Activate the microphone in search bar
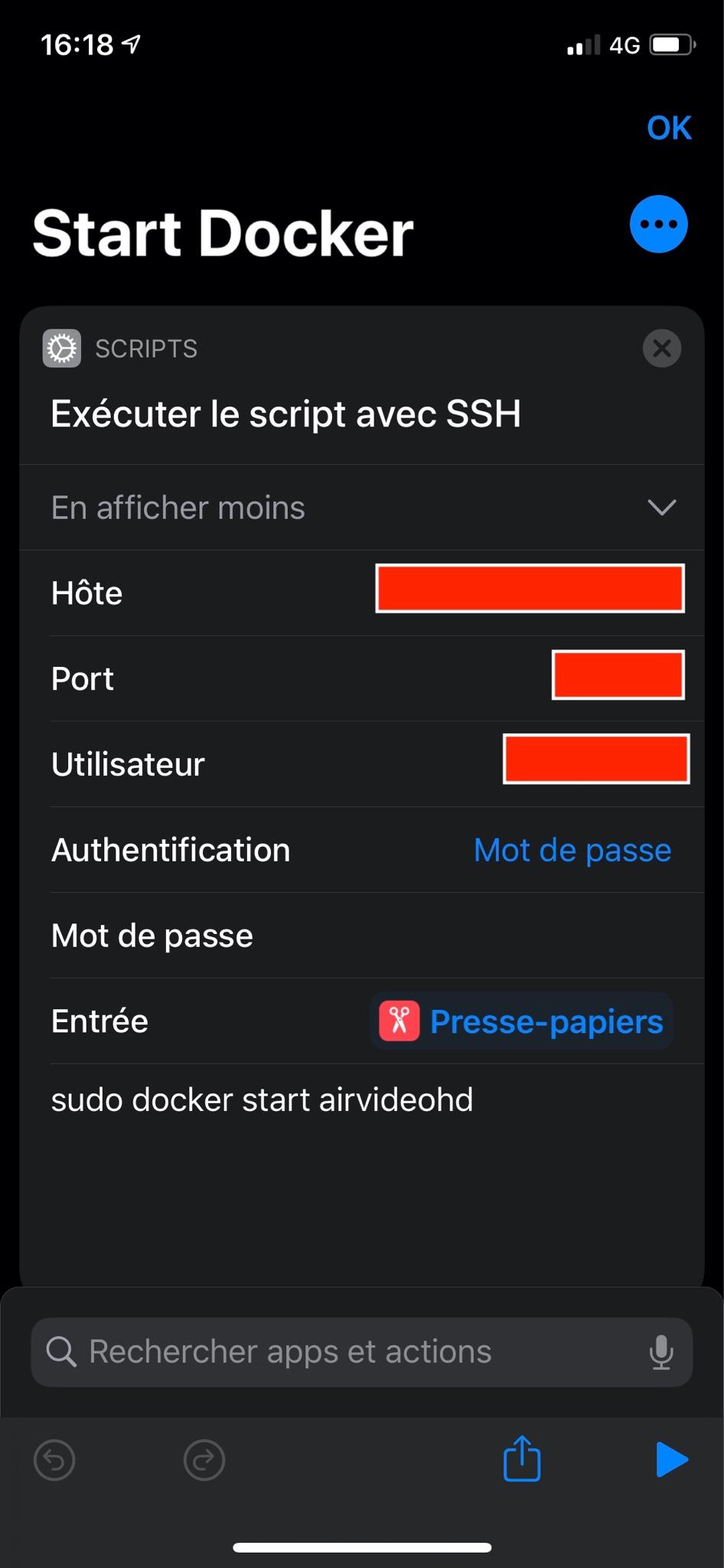Viewport: 724px width, 1568px height. pyautogui.click(x=660, y=1352)
